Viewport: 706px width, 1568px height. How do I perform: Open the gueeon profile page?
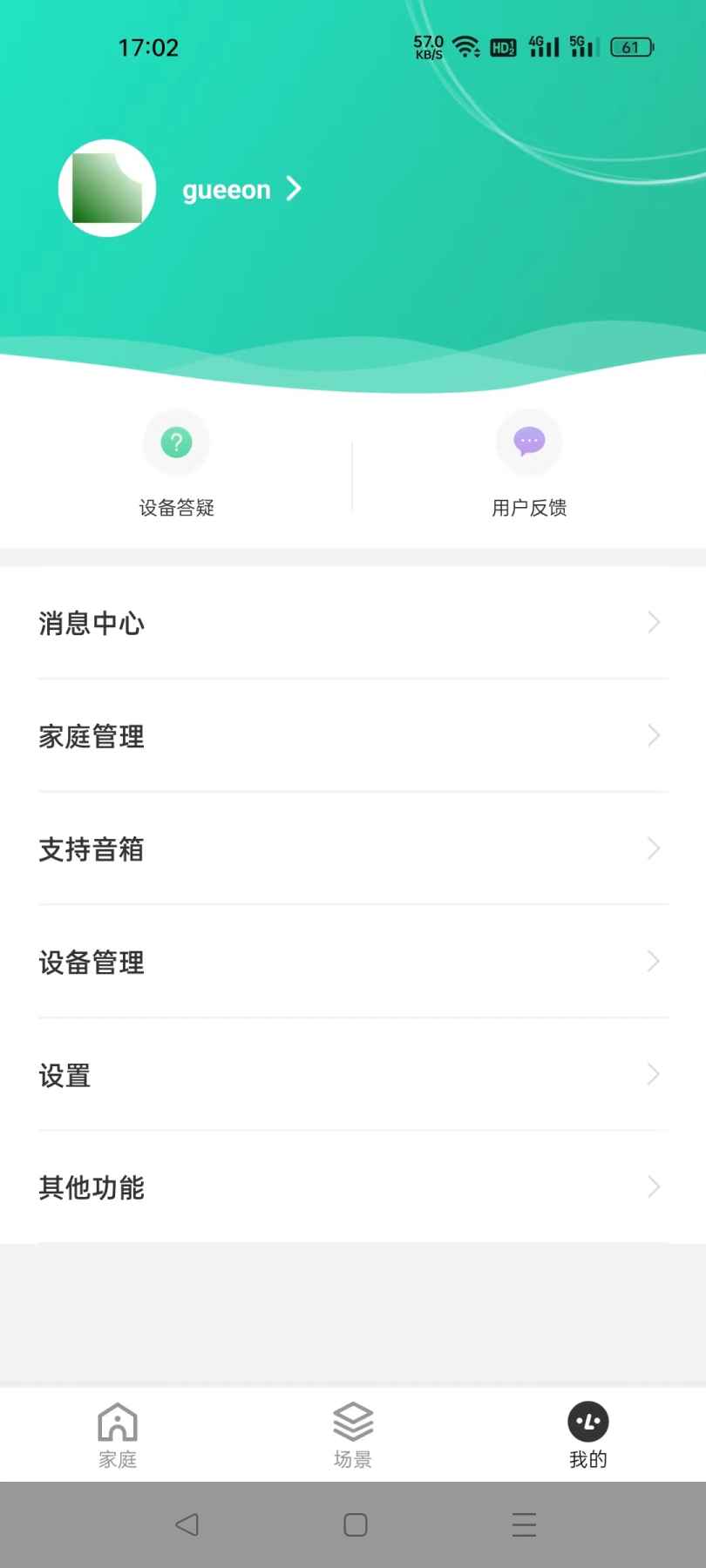[241, 189]
